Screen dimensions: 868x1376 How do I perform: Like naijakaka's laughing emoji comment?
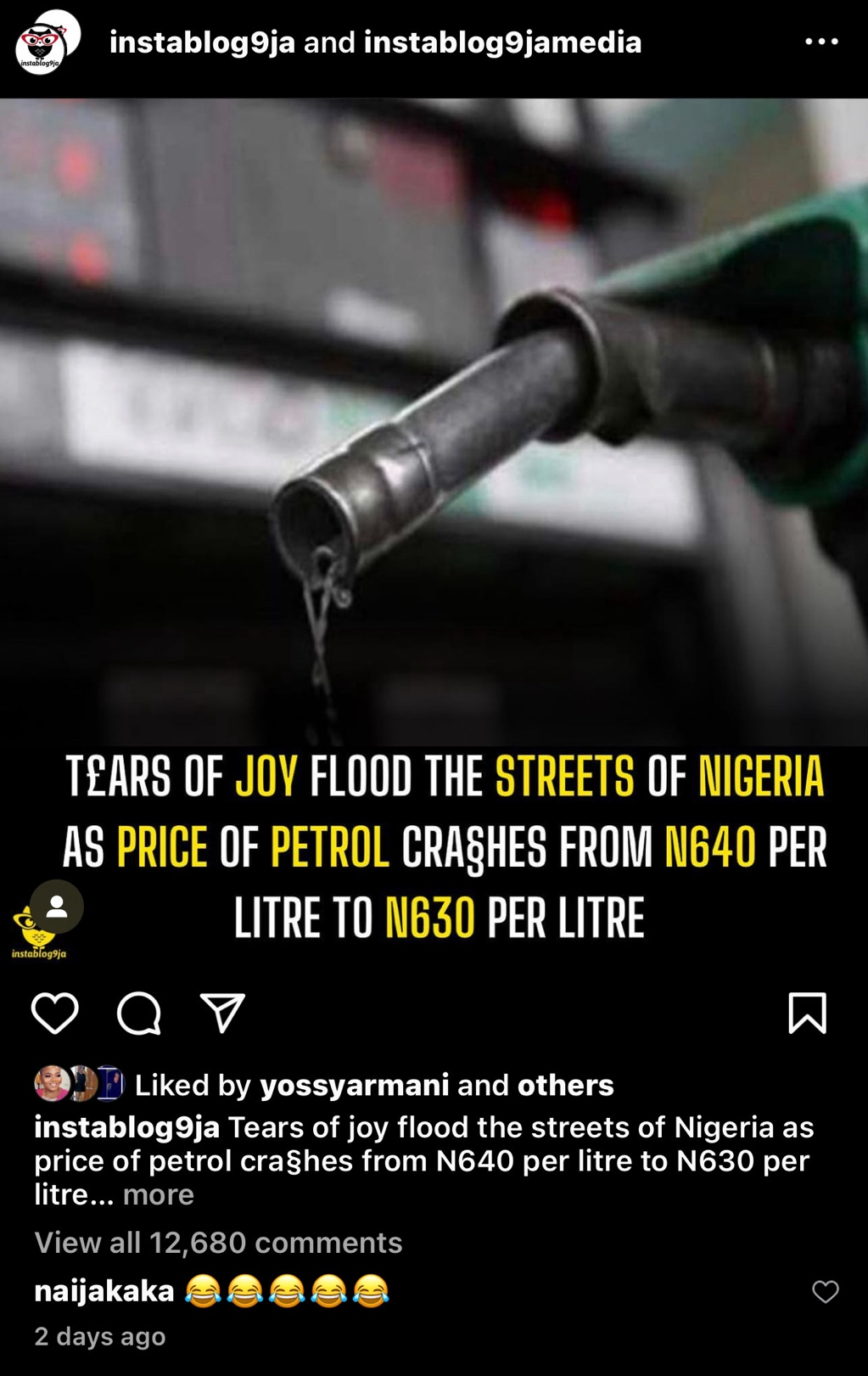[825, 1292]
